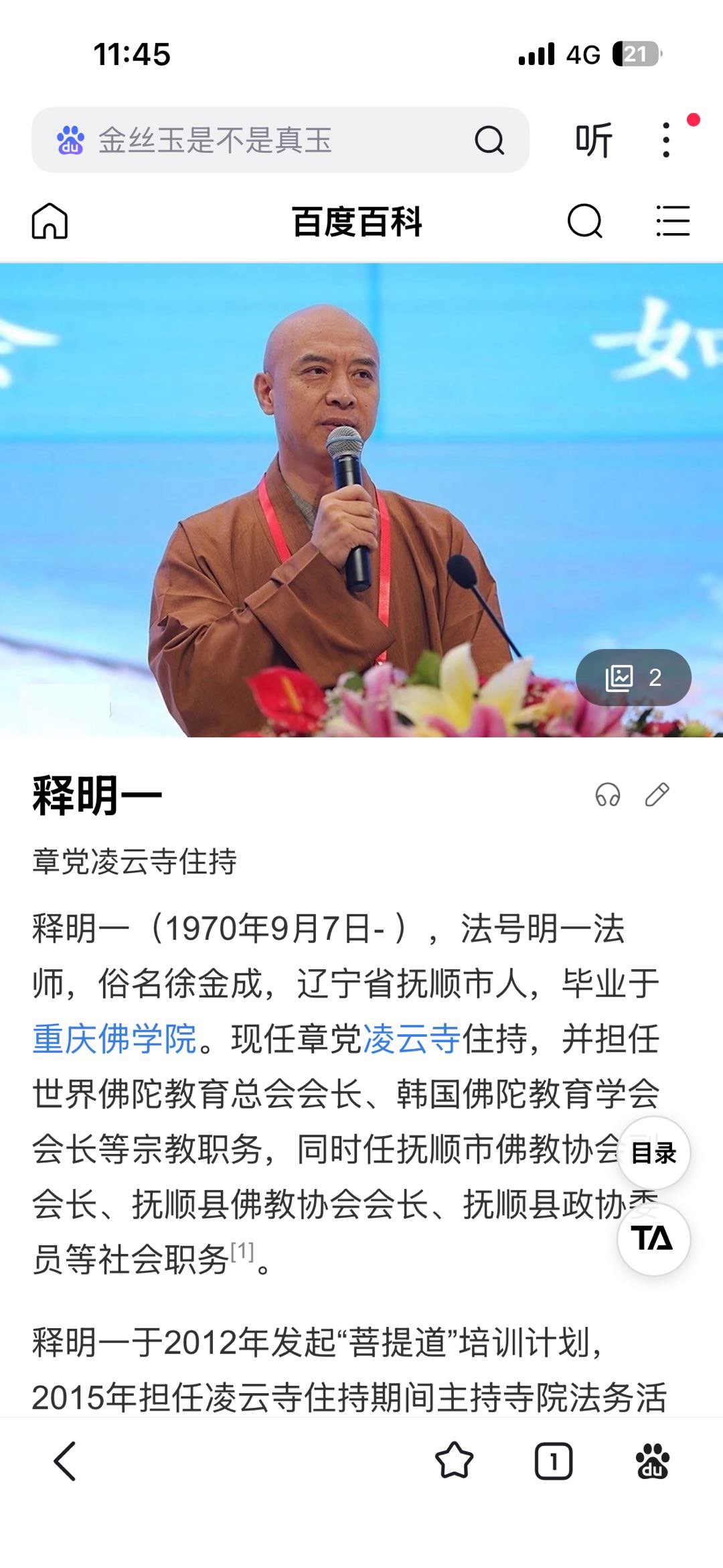Open the 凌云寺 link

pos(412,1039)
